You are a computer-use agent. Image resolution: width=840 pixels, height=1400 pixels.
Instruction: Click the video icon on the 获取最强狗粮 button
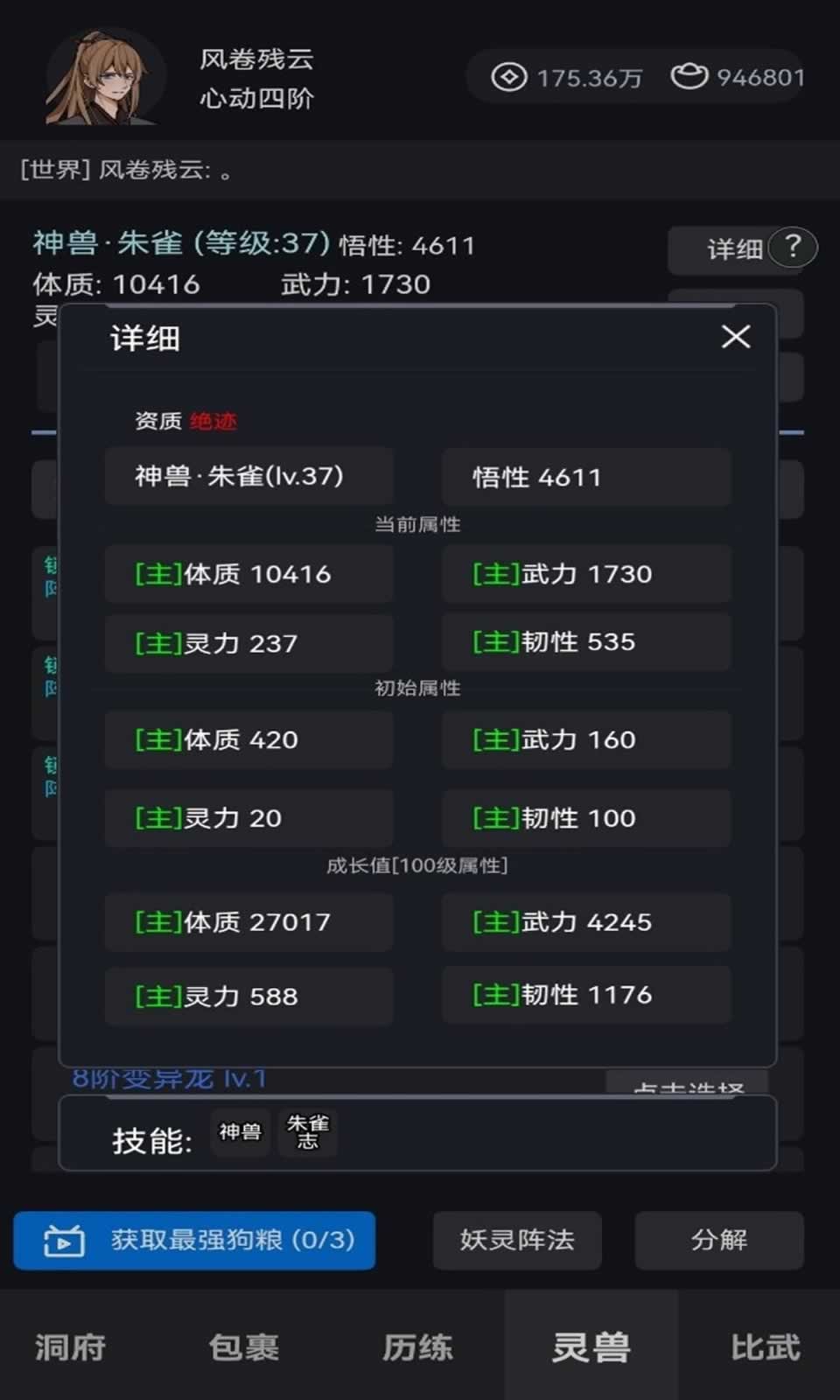pyautogui.click(x=61, y=1240)
